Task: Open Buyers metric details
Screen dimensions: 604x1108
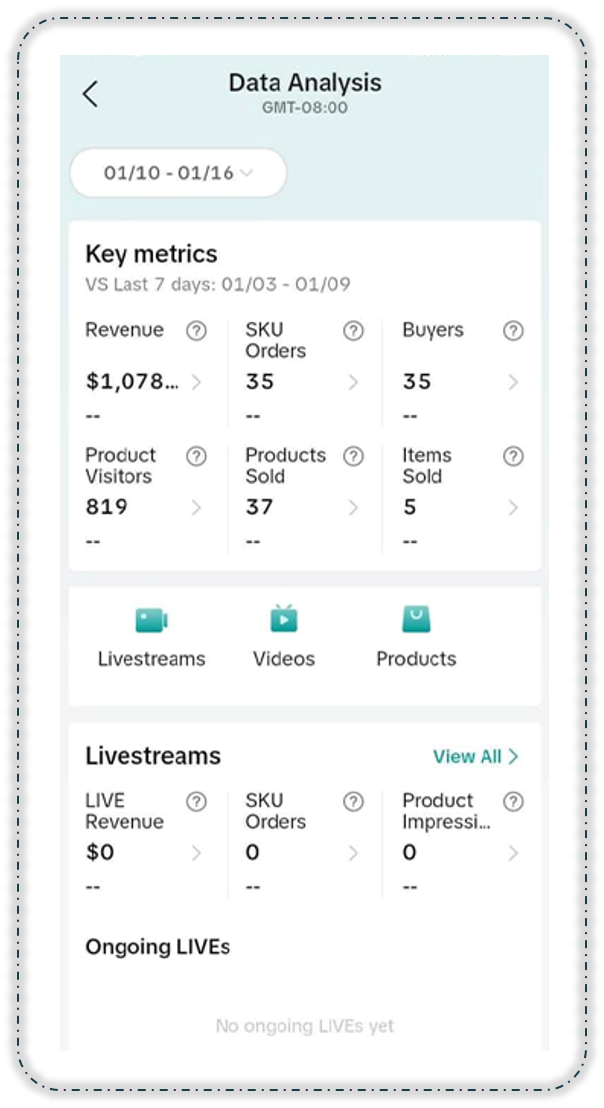Action: click(513, 382)
